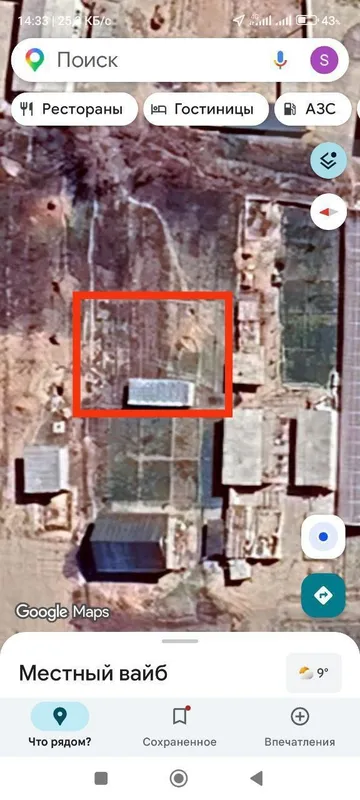This screenshot has width=360, height=800.
Task: Switch to the Сохраненное tab
Action: coord(179,726)
